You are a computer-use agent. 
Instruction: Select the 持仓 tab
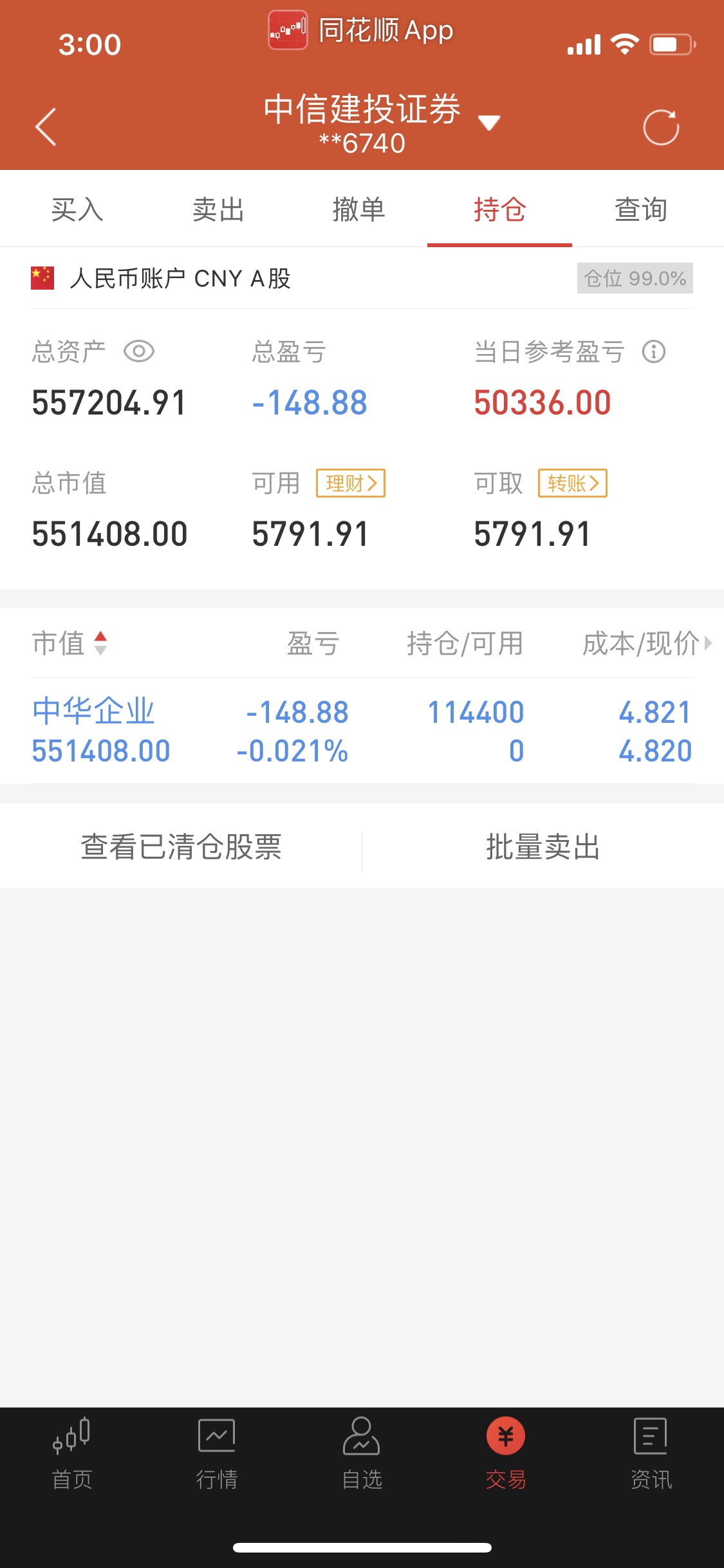click(499, 210)
